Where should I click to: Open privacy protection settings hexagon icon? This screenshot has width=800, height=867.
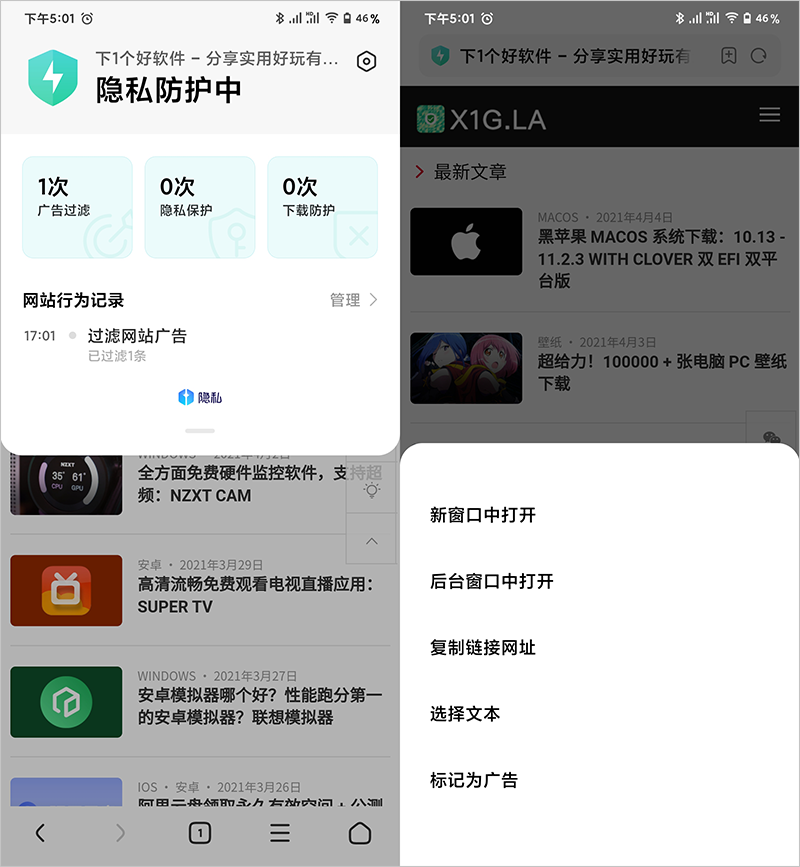367,62
